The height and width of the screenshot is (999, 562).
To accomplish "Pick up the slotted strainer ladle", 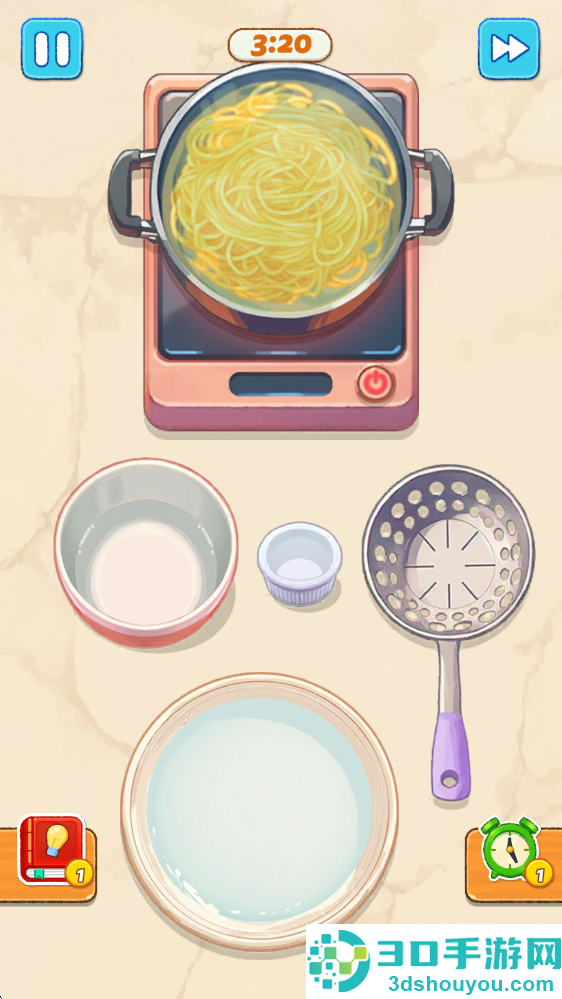I will coord(449,631).
